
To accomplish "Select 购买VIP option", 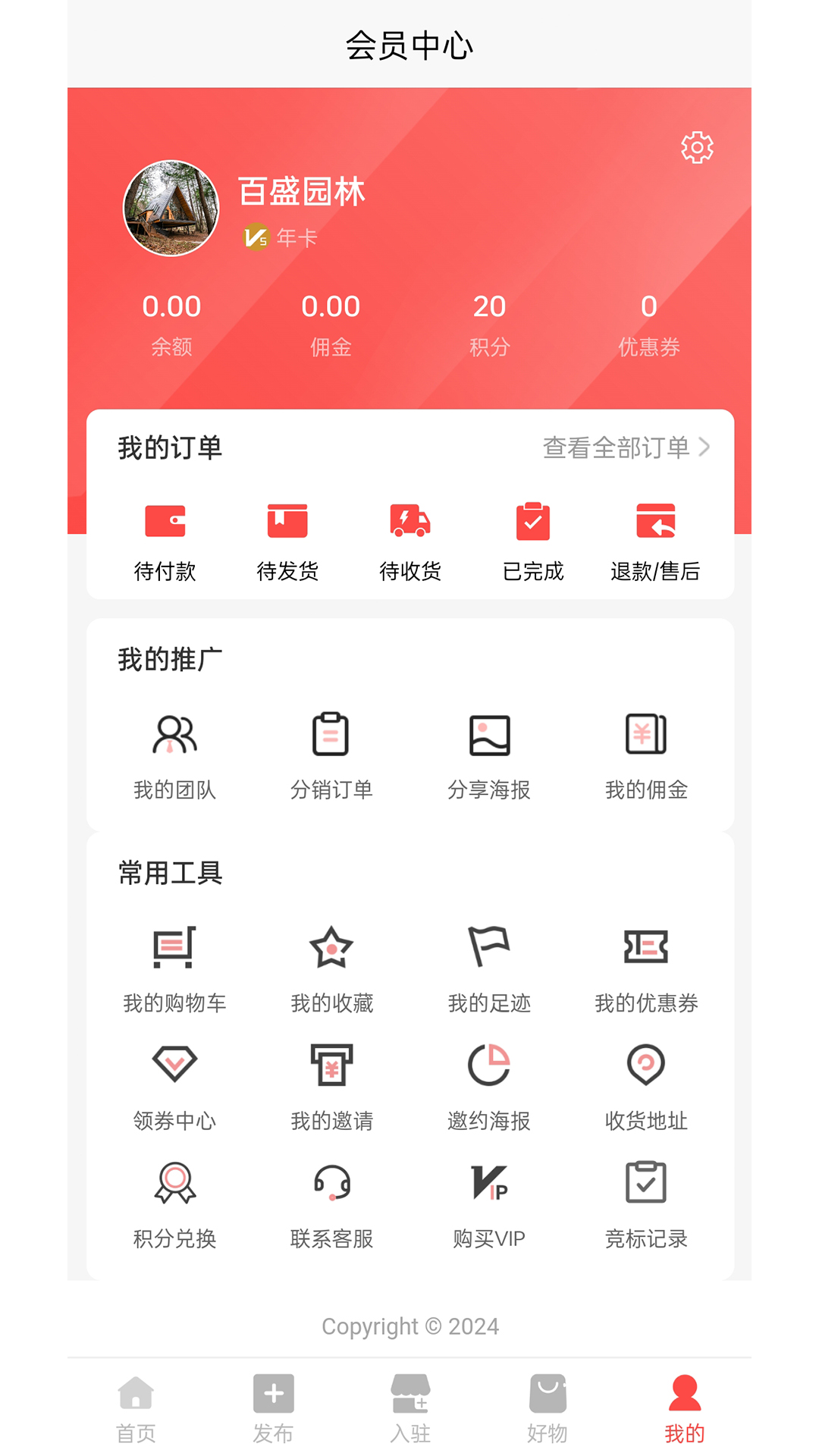I will [489, 1203].
